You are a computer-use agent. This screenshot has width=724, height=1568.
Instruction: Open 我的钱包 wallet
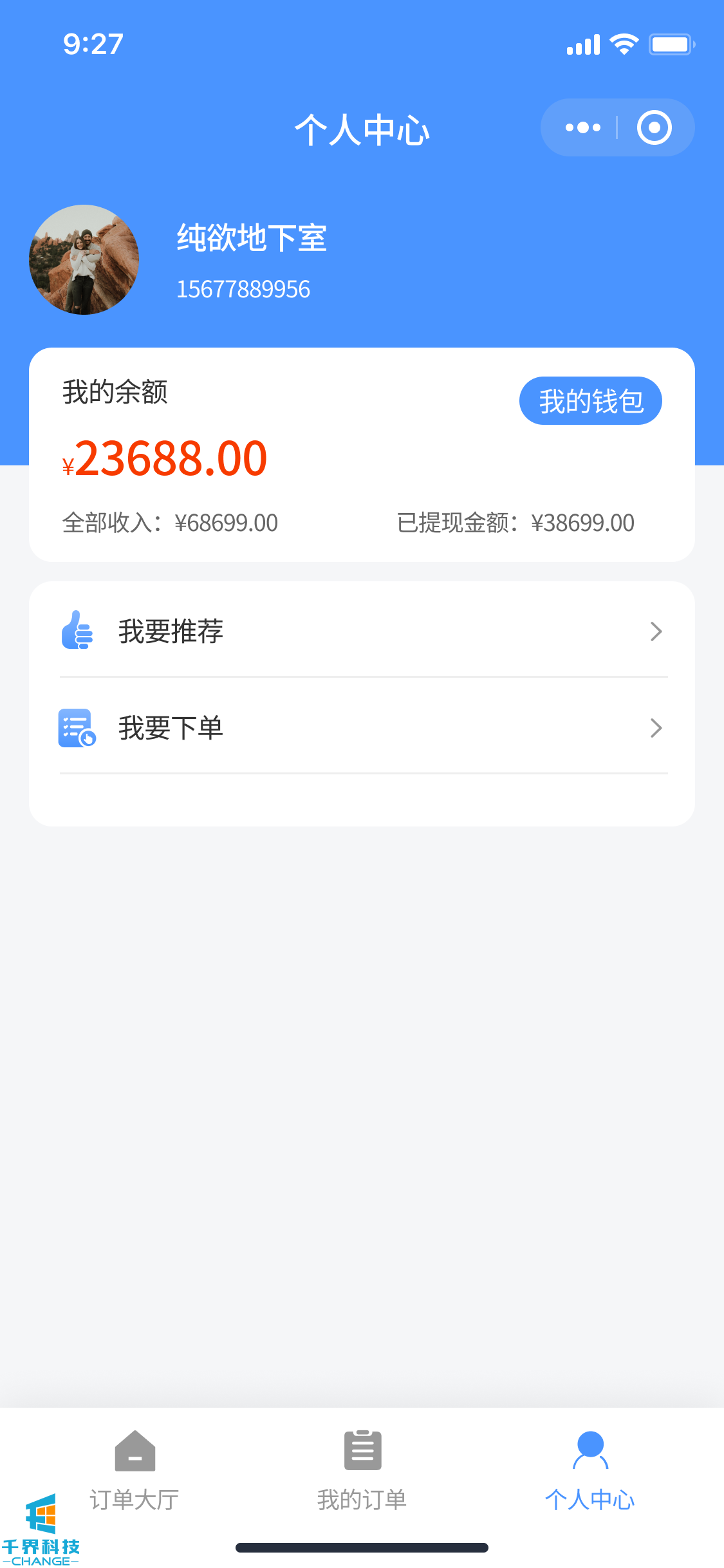[x=590, y=401]
